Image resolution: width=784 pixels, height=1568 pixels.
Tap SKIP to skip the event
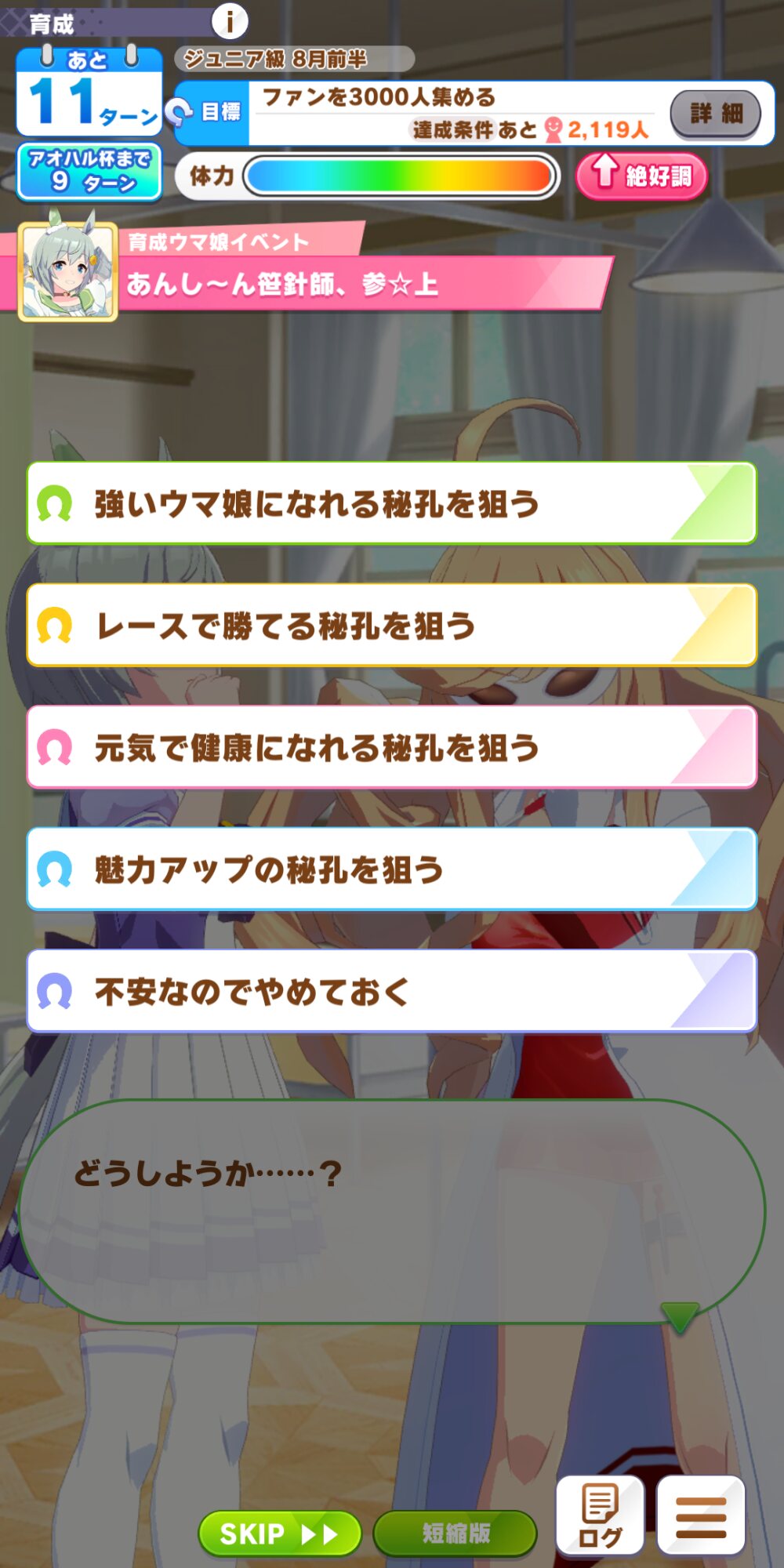[279, 1533]
